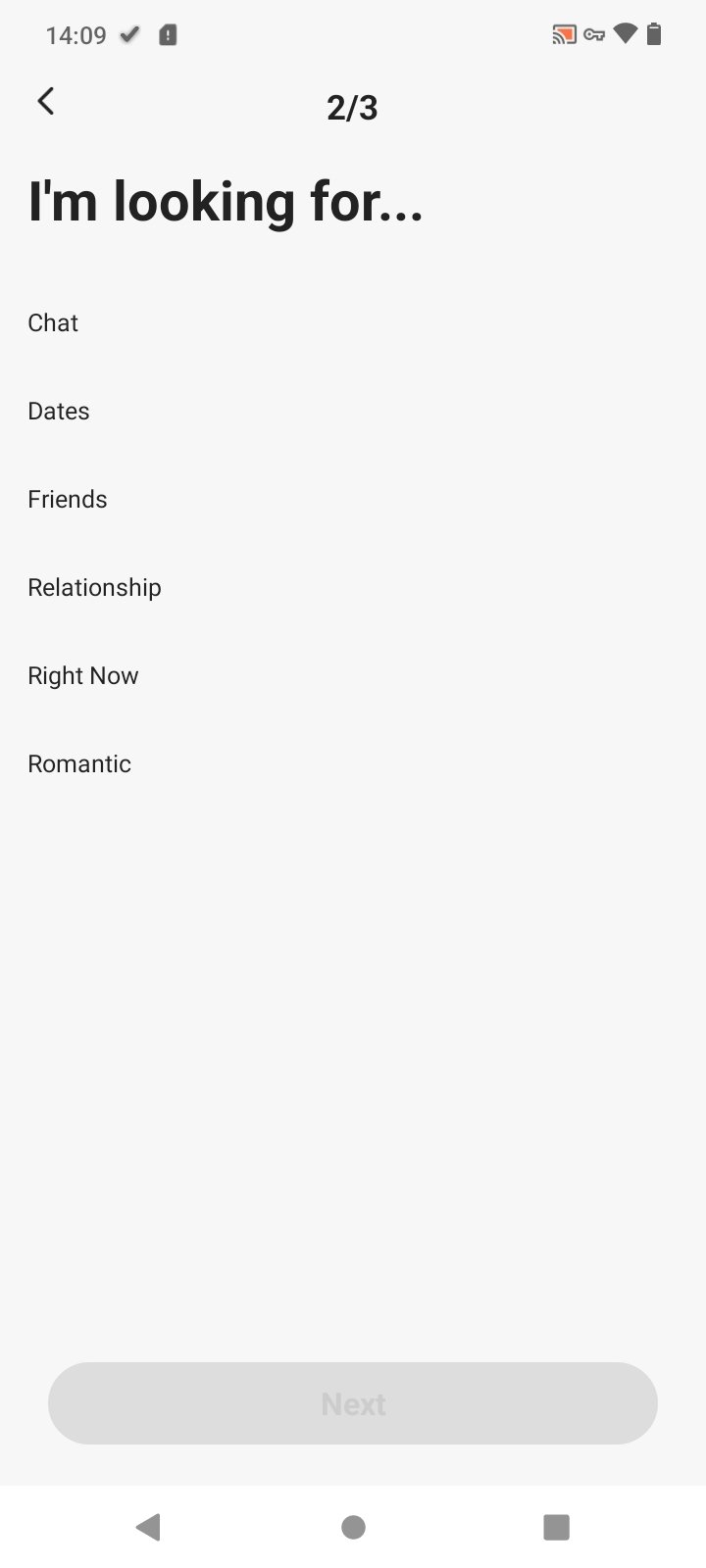Tap the system home button
The height and width of the screenshot is (1568, 706).
353,1527
